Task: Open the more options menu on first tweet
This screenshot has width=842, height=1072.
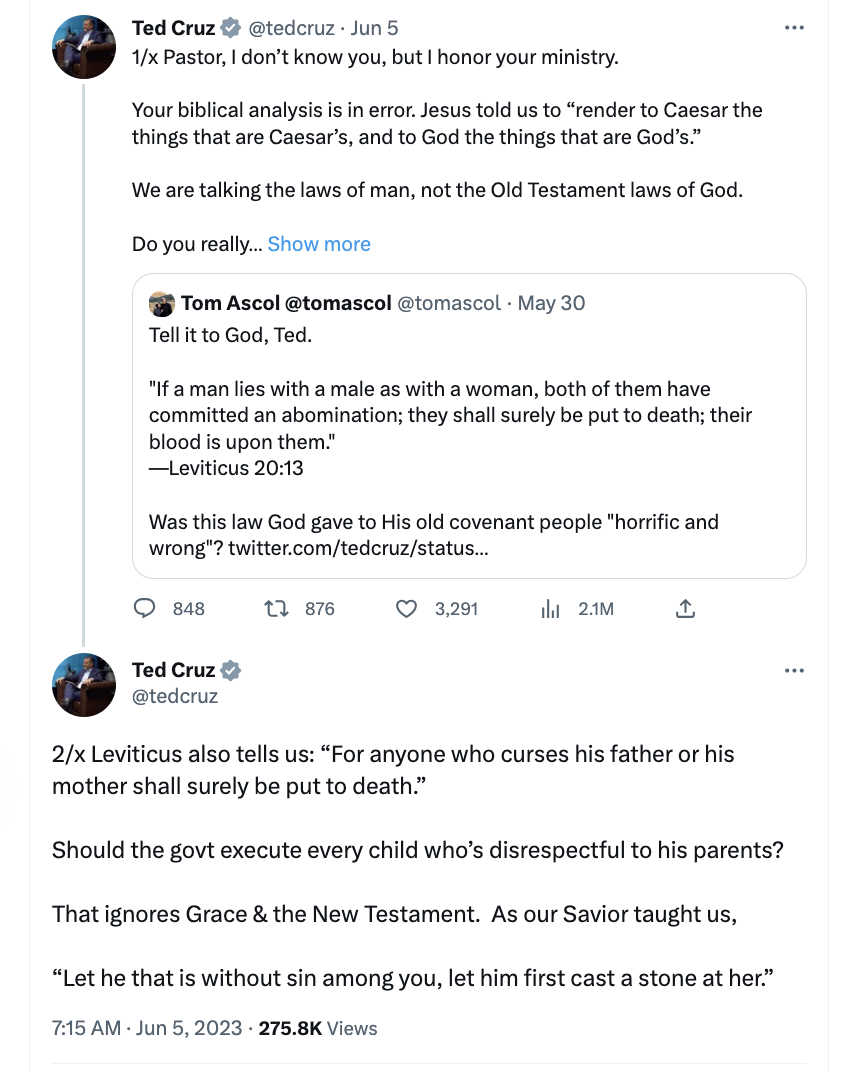Action: click(795, 27)
